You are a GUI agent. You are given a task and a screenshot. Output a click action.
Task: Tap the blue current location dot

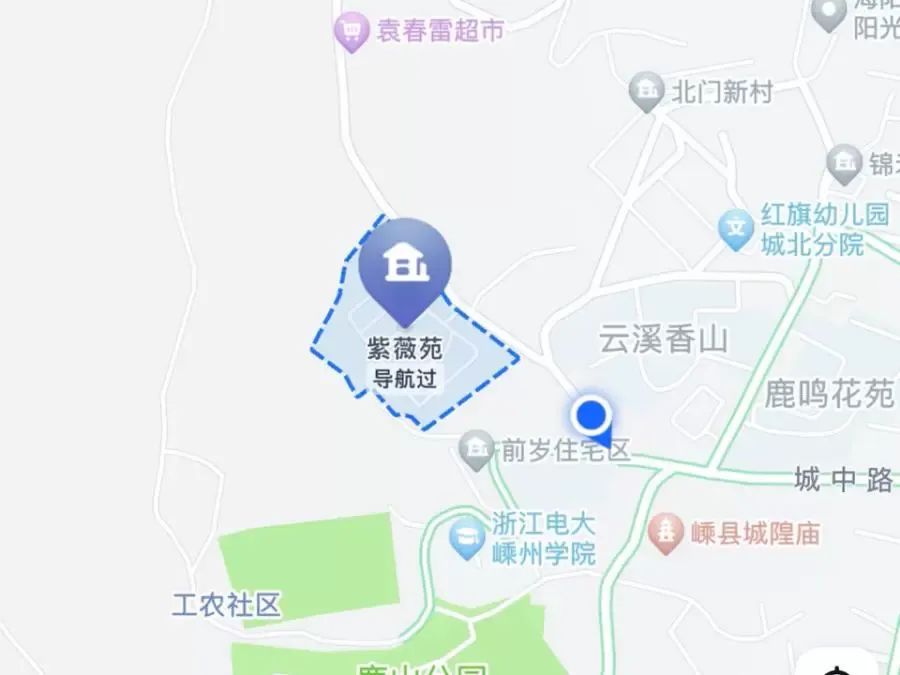tap(591, 414)
